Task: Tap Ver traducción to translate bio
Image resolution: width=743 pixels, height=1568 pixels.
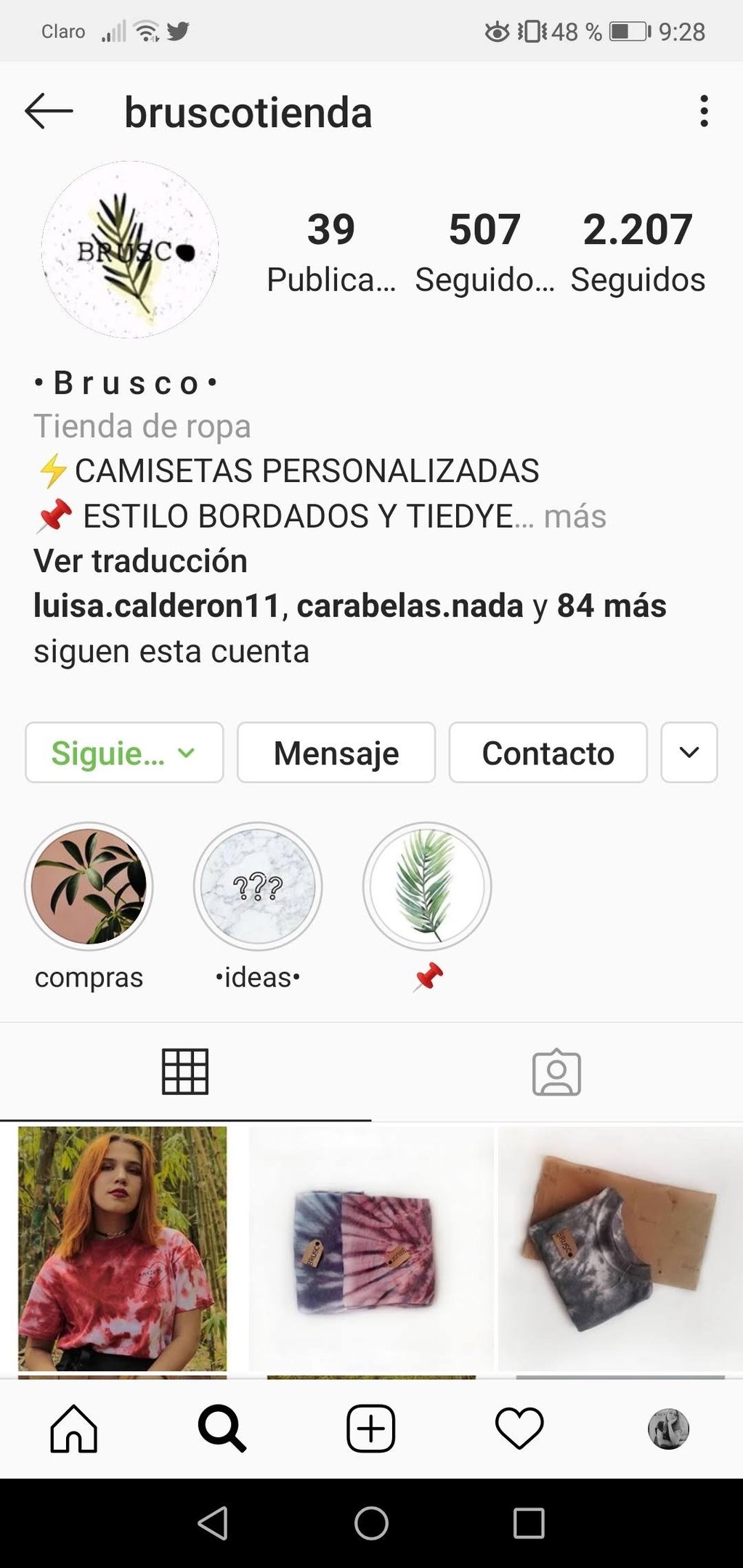Action: 140,561
